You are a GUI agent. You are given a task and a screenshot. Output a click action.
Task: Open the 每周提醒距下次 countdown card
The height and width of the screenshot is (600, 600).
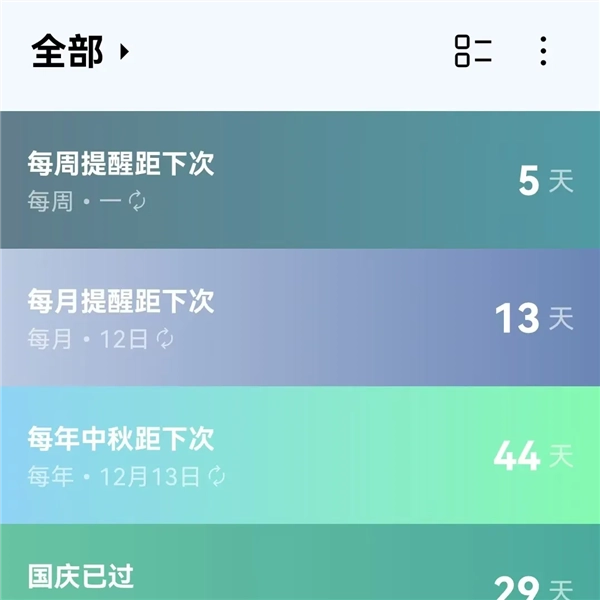(x=300, y=180)
